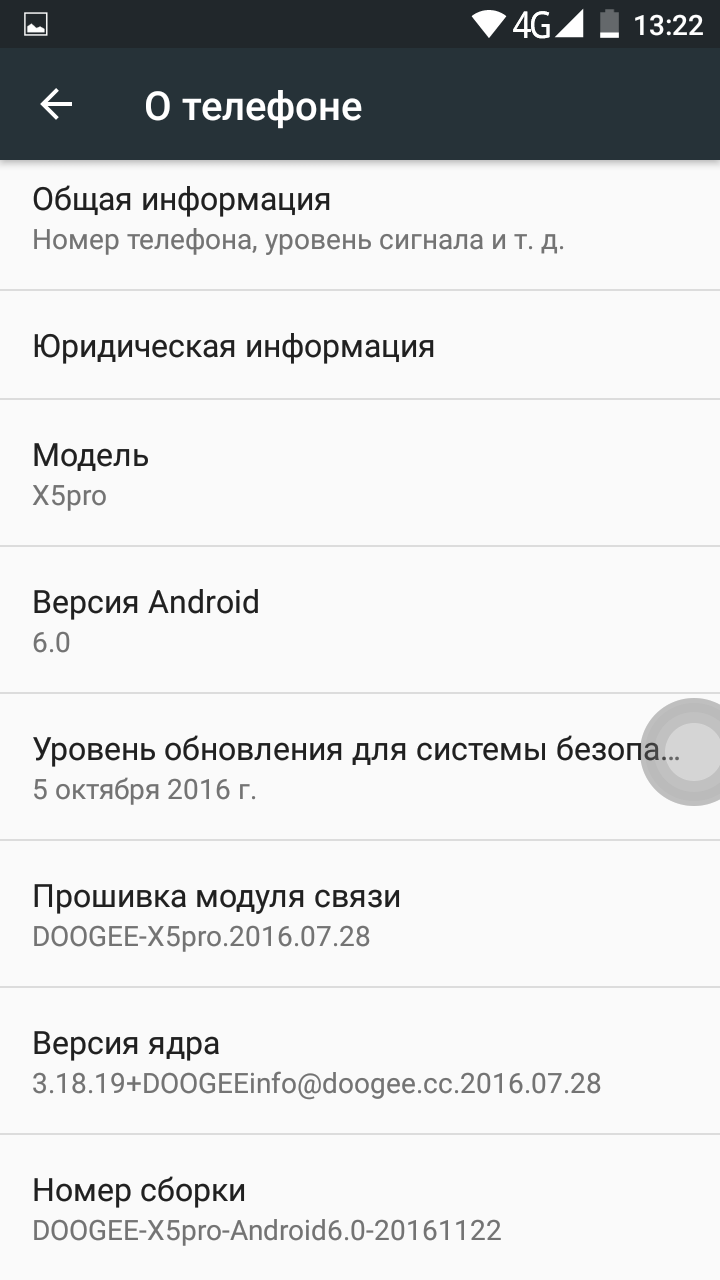
Task: Open Юридическая информация
Action: [360, 346]
